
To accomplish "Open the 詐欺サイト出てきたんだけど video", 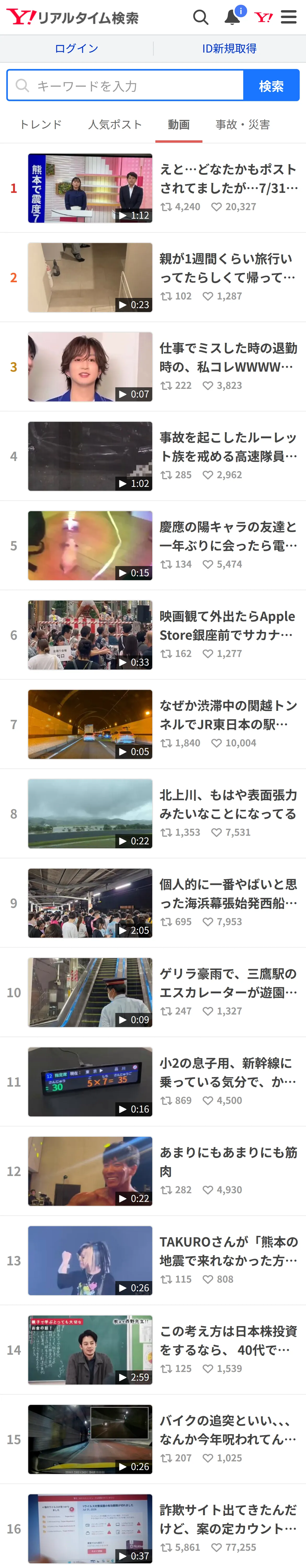I will [x=153, y=1528].
